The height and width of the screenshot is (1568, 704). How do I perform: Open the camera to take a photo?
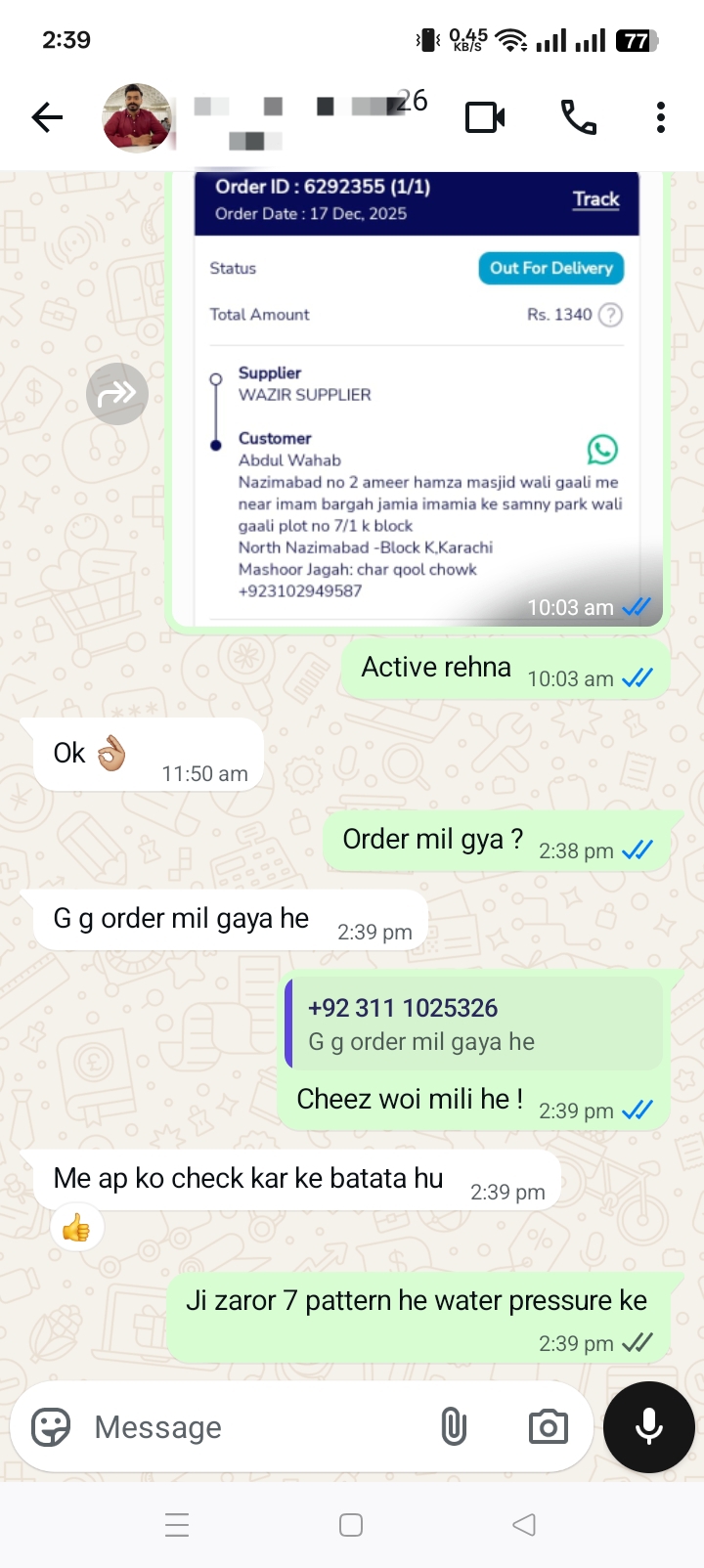(549, 1427)
